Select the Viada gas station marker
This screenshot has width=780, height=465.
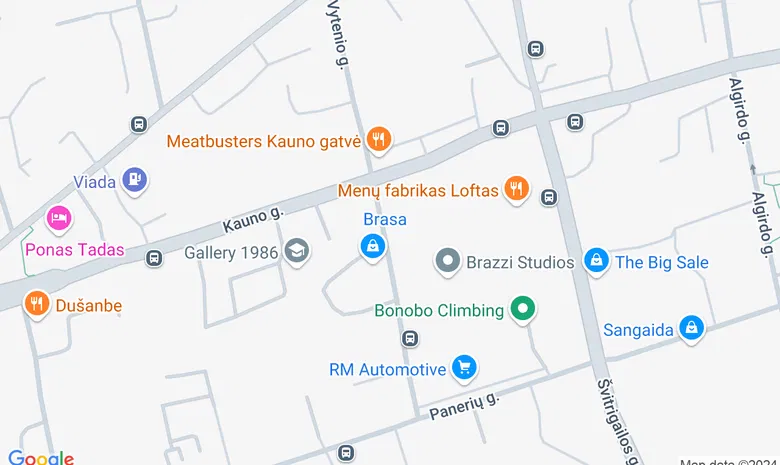tap(134, 180)
